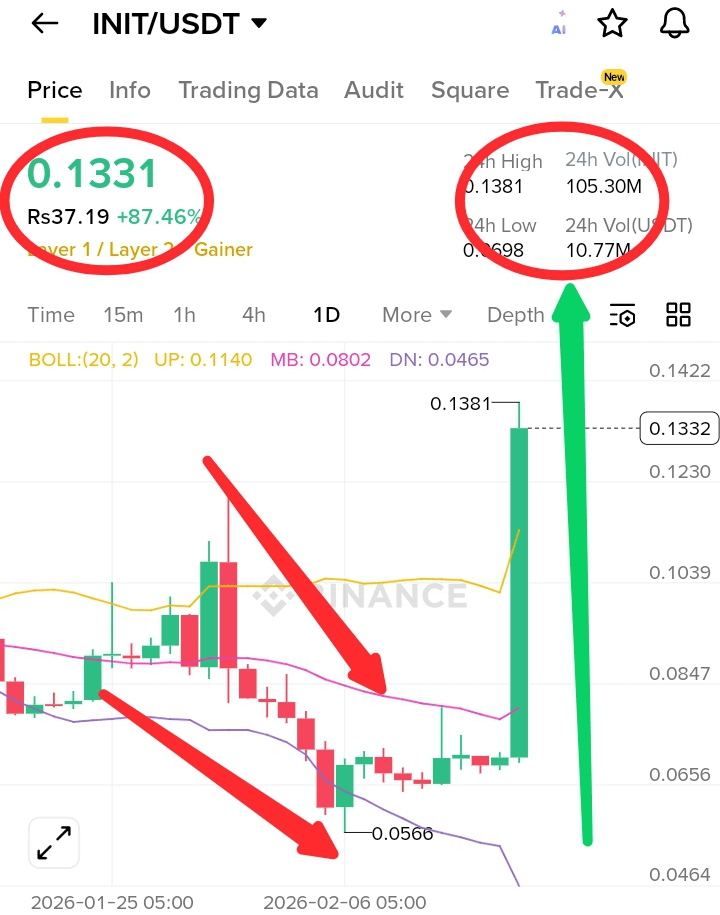This screenshot has width=720, height=915.
Task: Select the Time chart view
Action: [x=51, y=315]
